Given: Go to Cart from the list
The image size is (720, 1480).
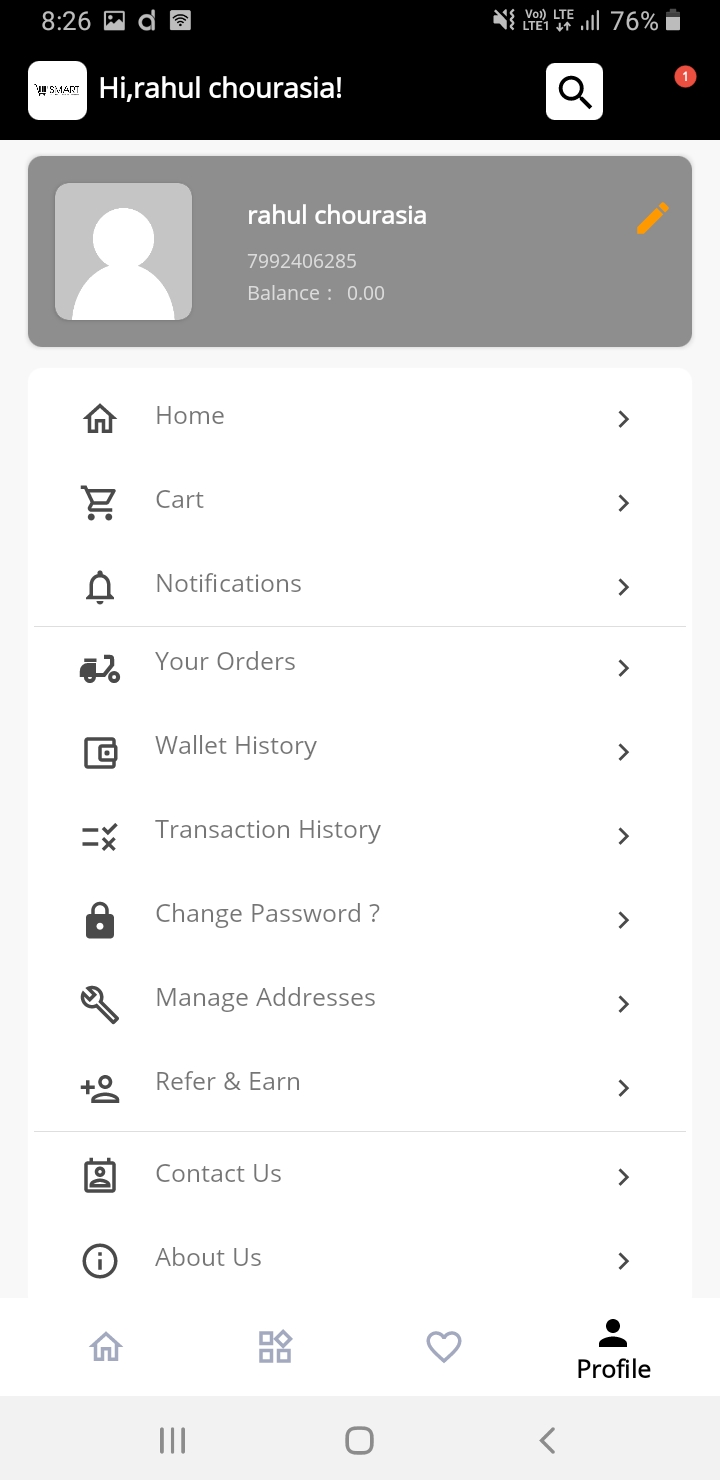Looking at the screenshot, I should click(360, 501).
